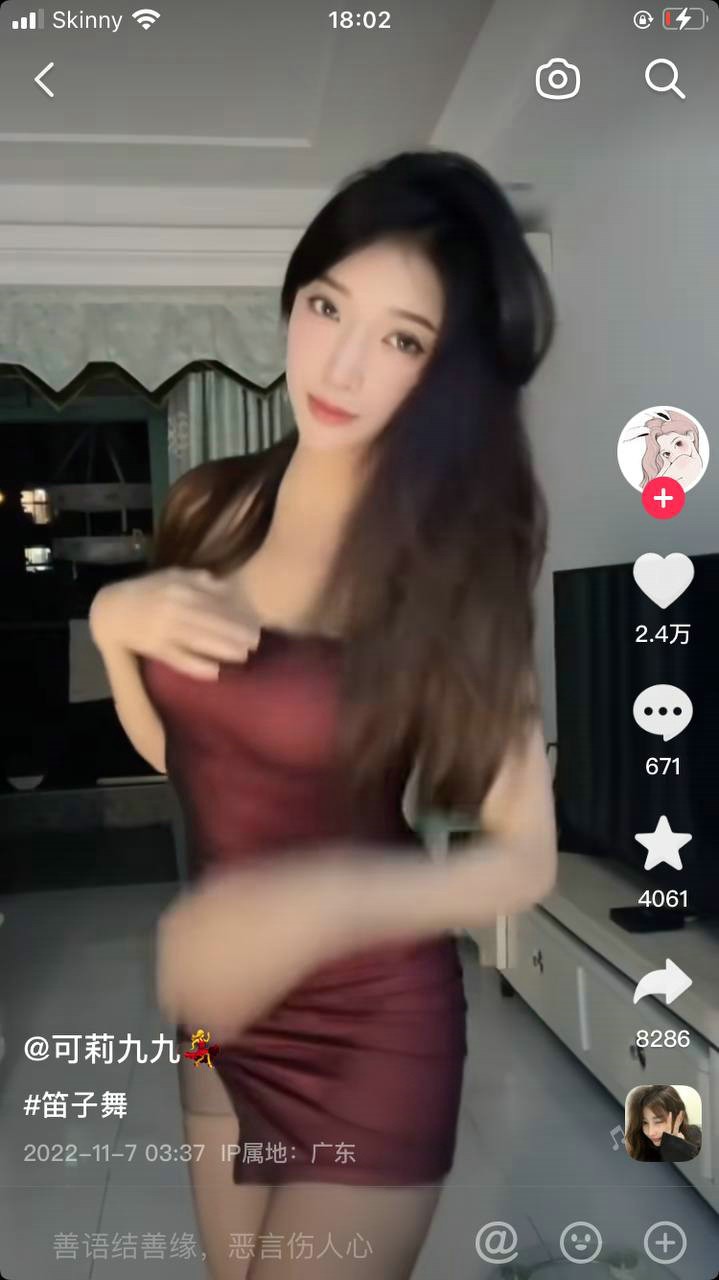This screenshot has width=719, height=1280.
Task: Open the #笛子舞 hashtag
Action: [76, 1105]
